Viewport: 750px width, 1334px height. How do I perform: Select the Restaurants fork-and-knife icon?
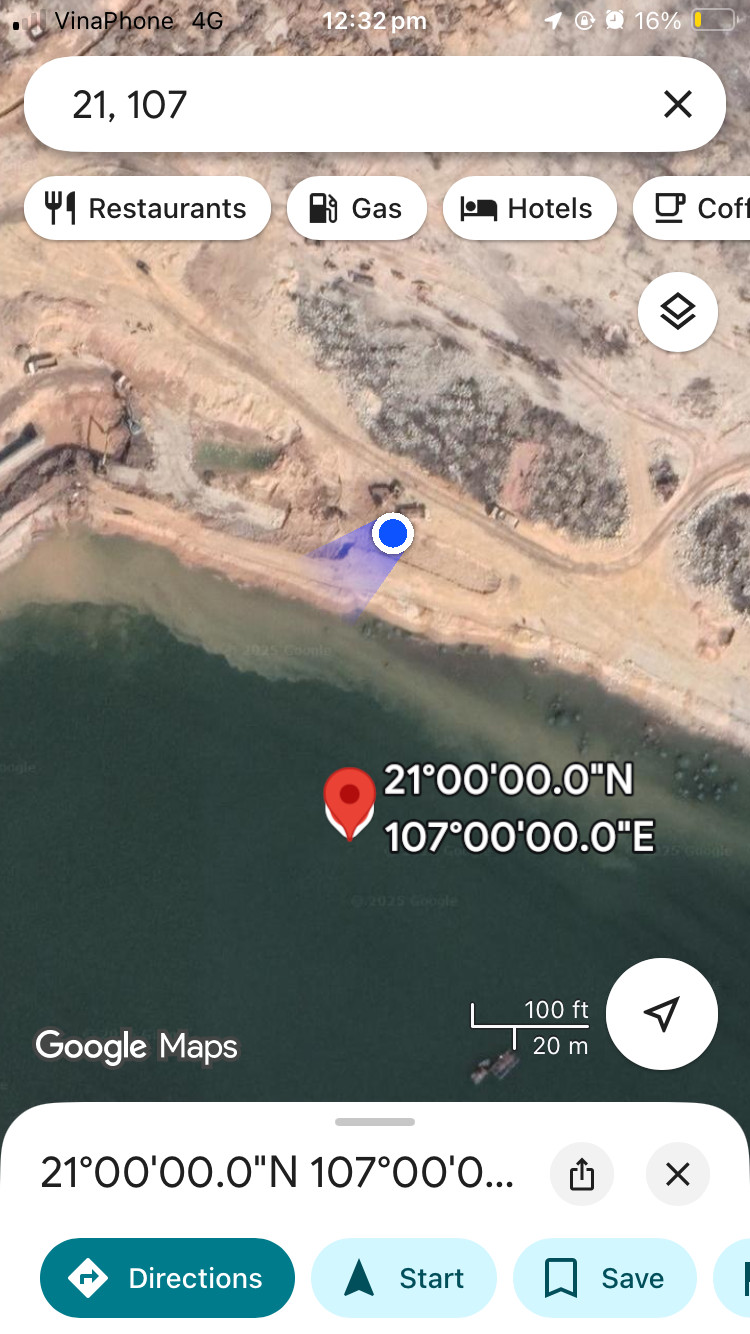[x=62, y=208]
